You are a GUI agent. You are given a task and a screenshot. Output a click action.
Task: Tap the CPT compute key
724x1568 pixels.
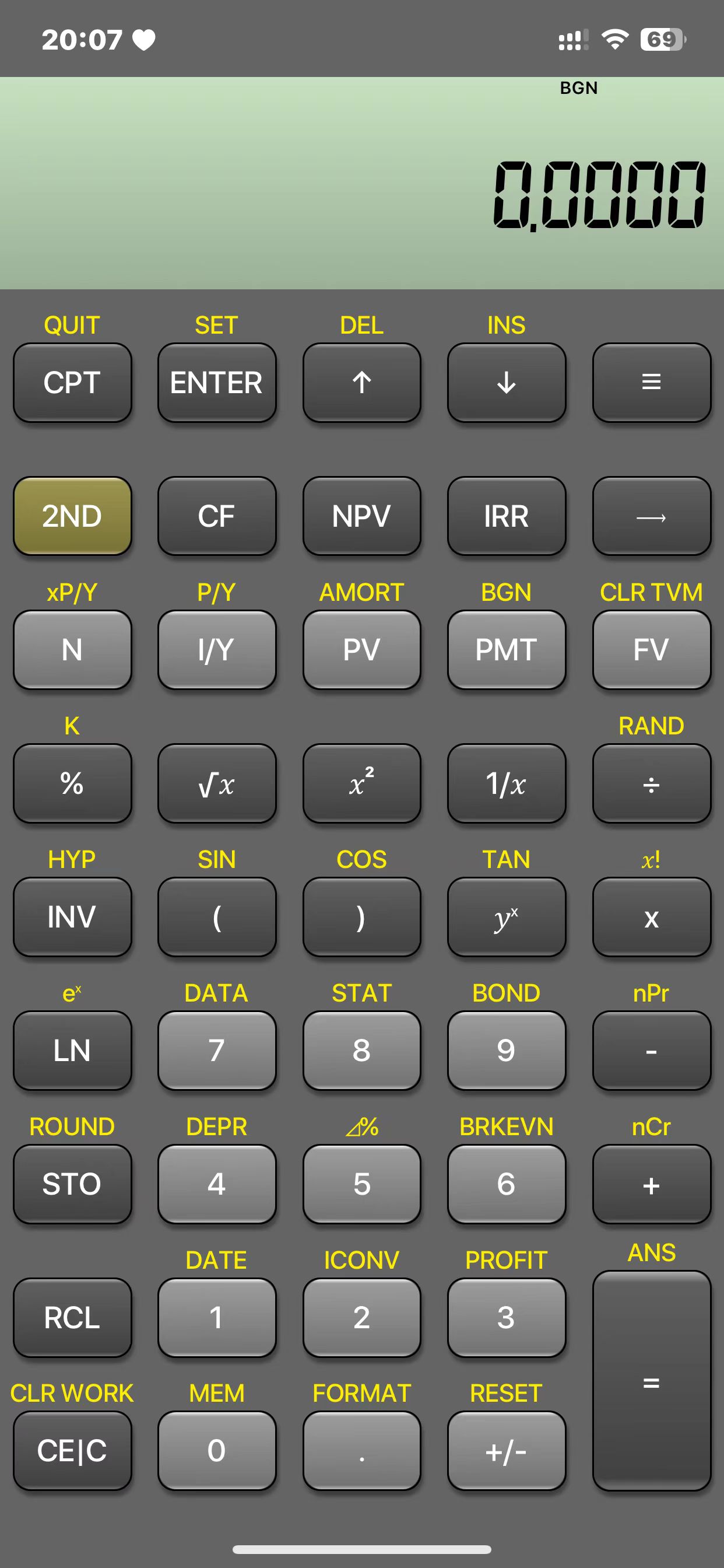72,382
